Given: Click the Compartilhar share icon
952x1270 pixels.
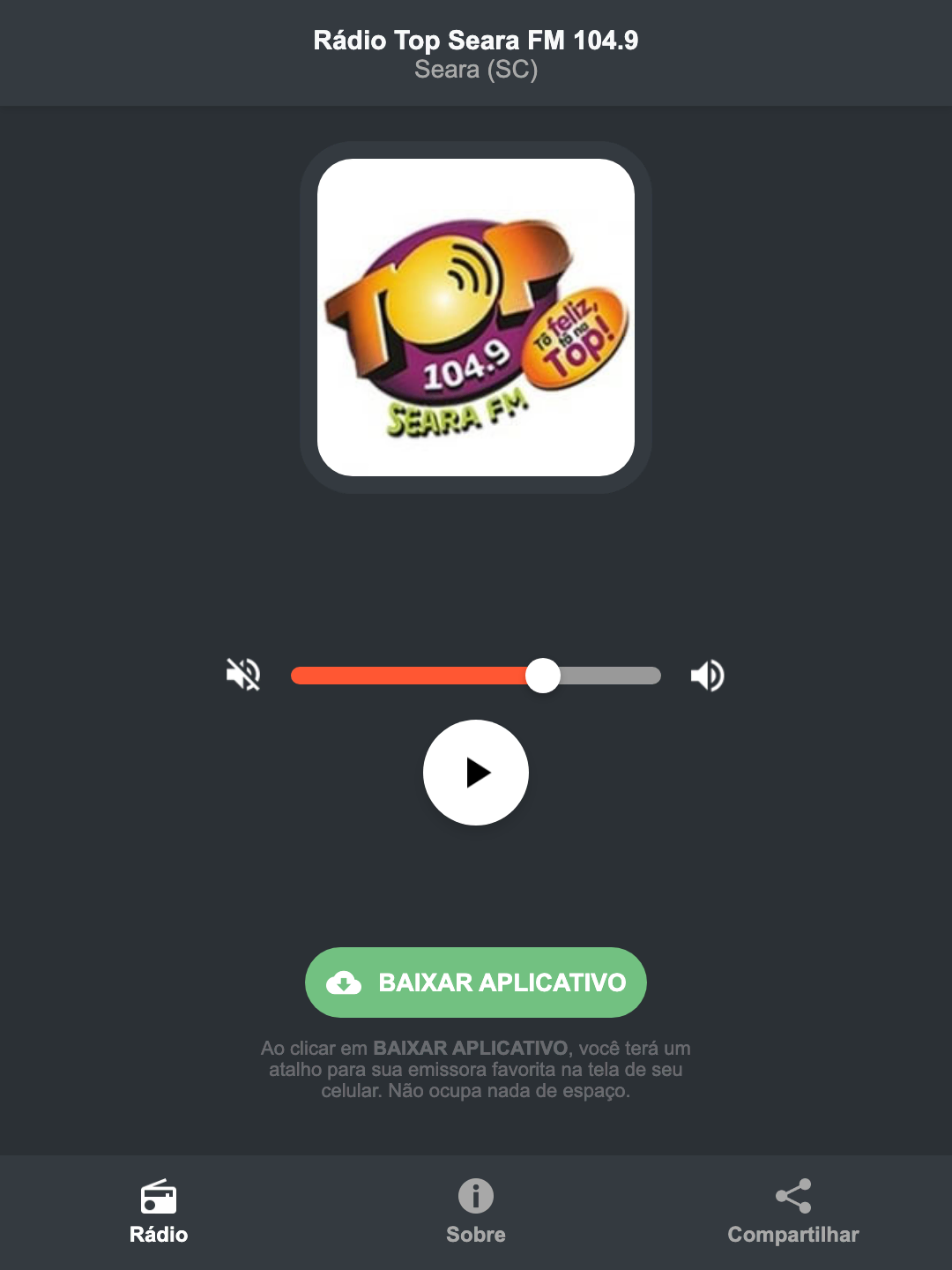Looking at the screenshot, I should pyautogui.click(x=792, y=1197).
